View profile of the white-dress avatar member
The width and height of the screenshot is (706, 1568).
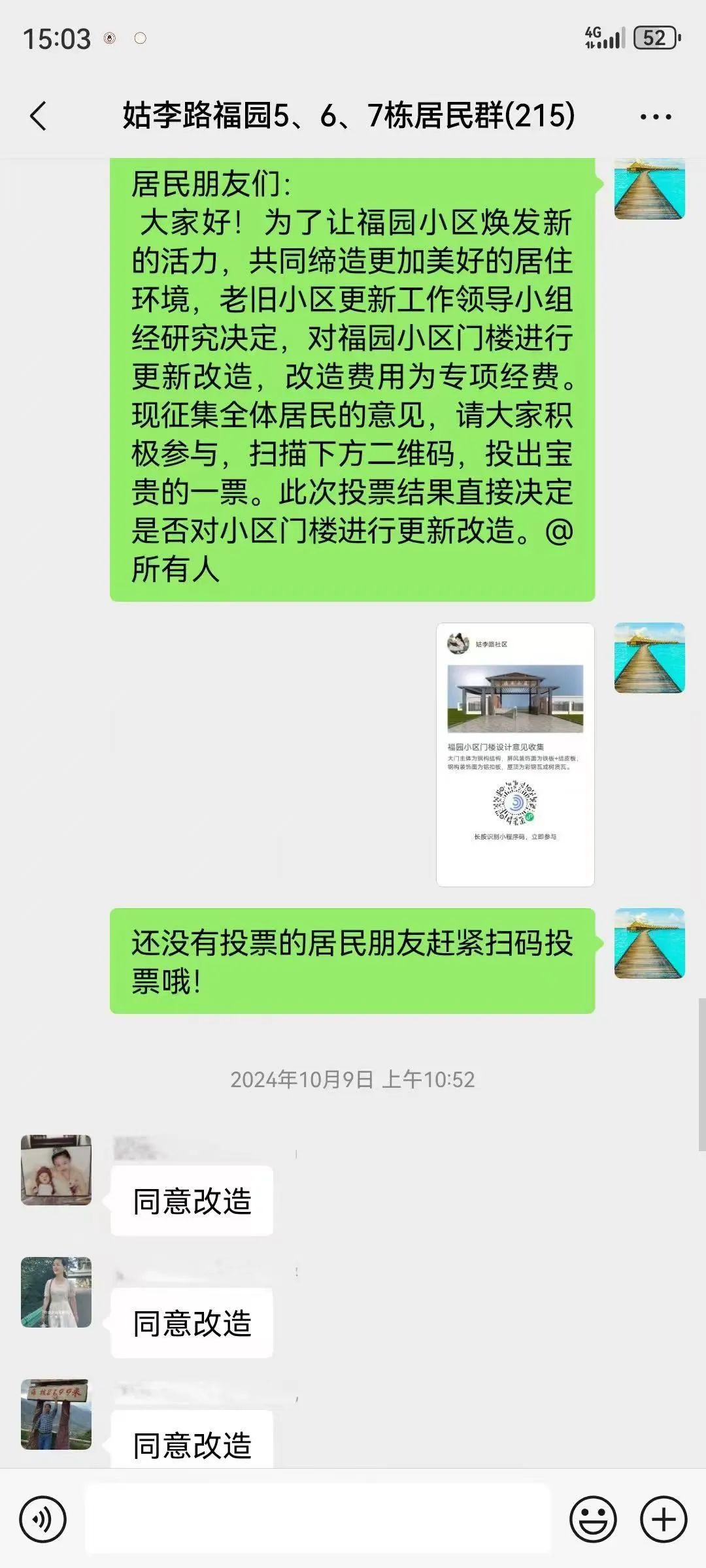click(56, 1292)
